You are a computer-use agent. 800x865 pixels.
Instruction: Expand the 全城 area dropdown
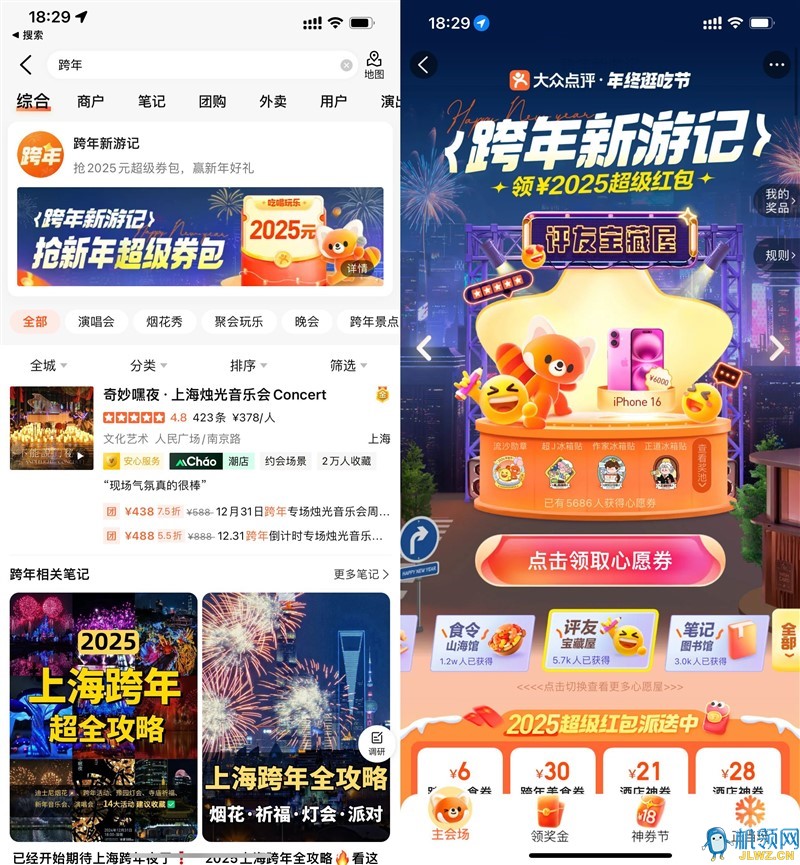point(48,365)
